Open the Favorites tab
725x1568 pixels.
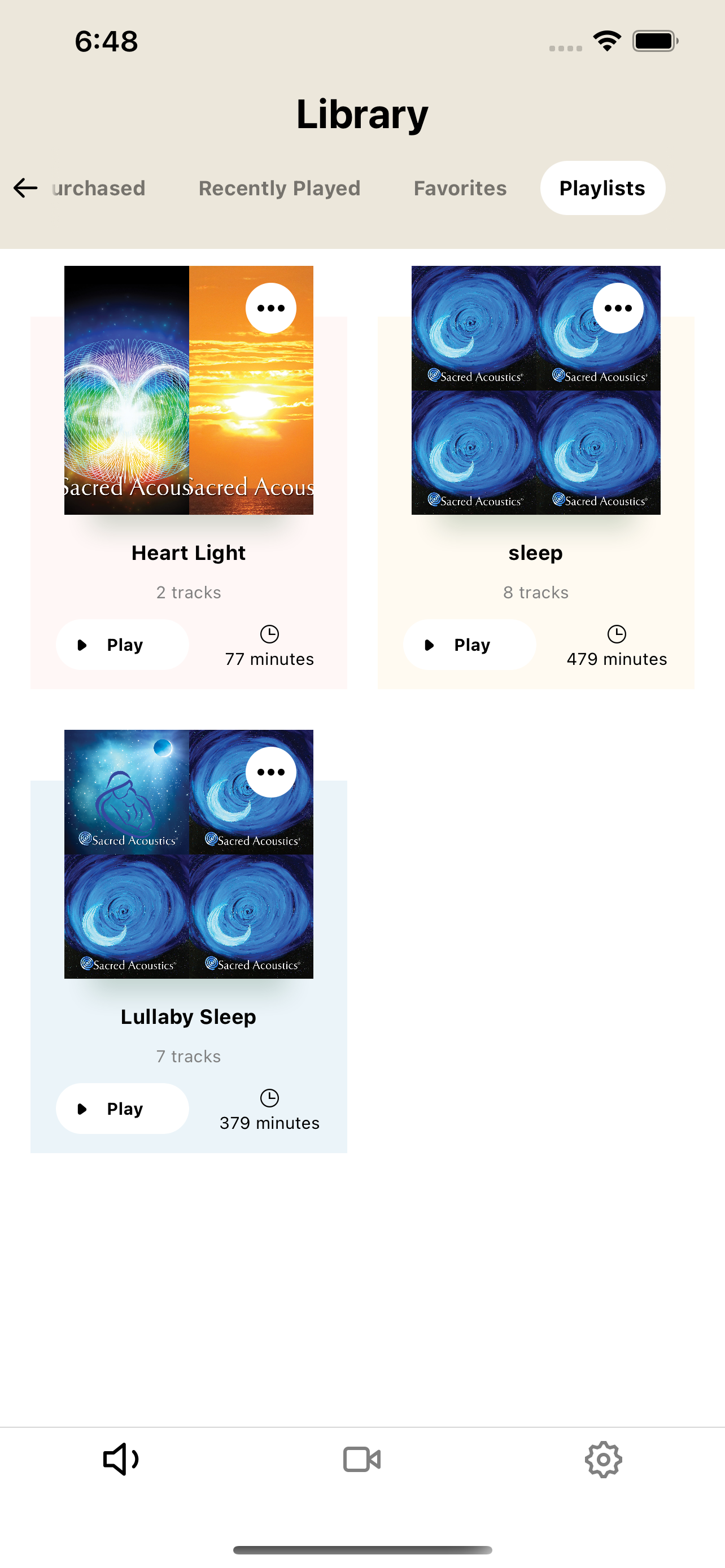(460, 188)
